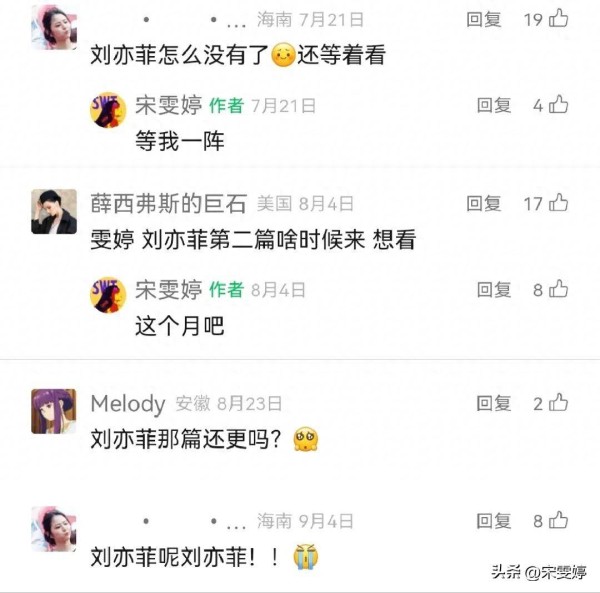The width and height of the screenshot is (600, 593).
Task: Open 薛西弗斯的巨石's profile avatar
Action: point(53,211)
